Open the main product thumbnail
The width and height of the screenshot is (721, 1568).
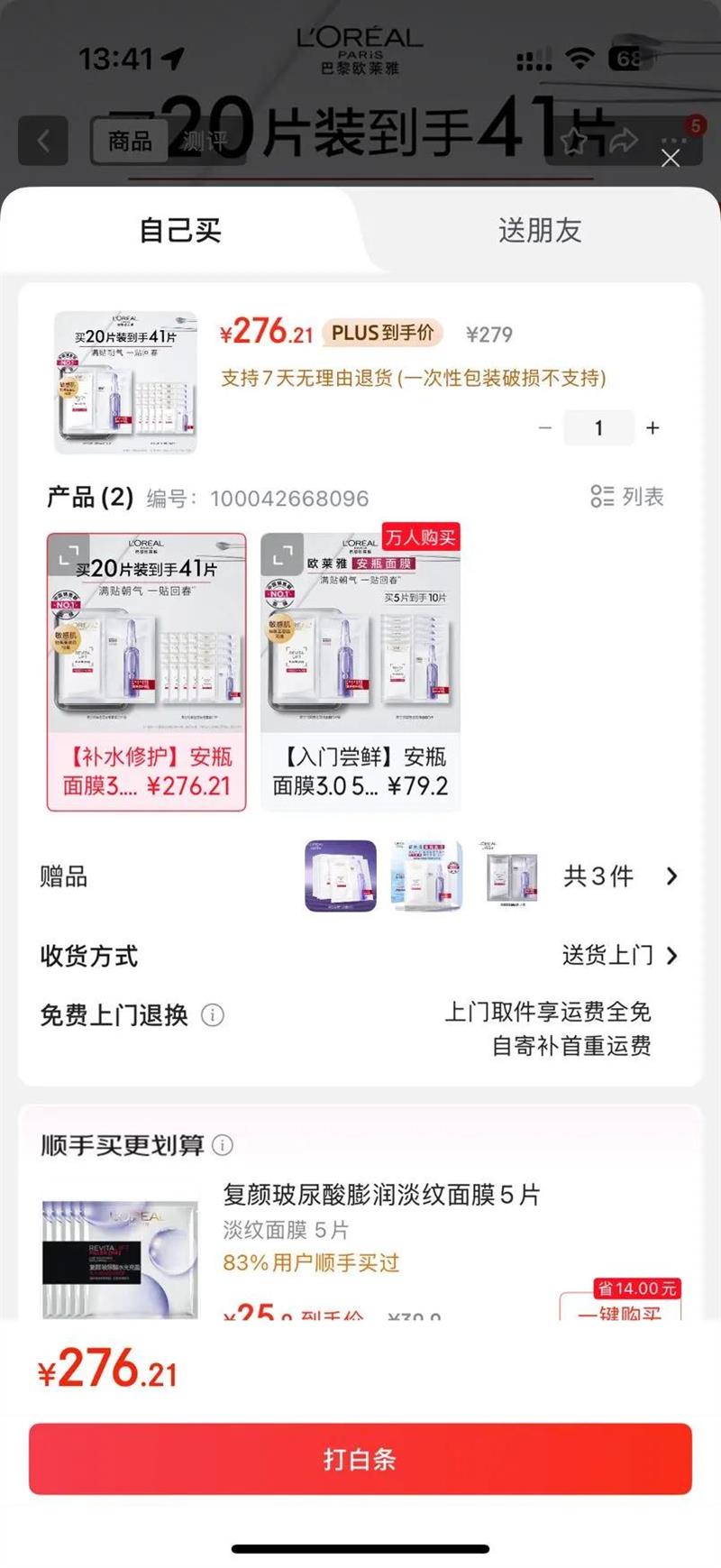125,382
